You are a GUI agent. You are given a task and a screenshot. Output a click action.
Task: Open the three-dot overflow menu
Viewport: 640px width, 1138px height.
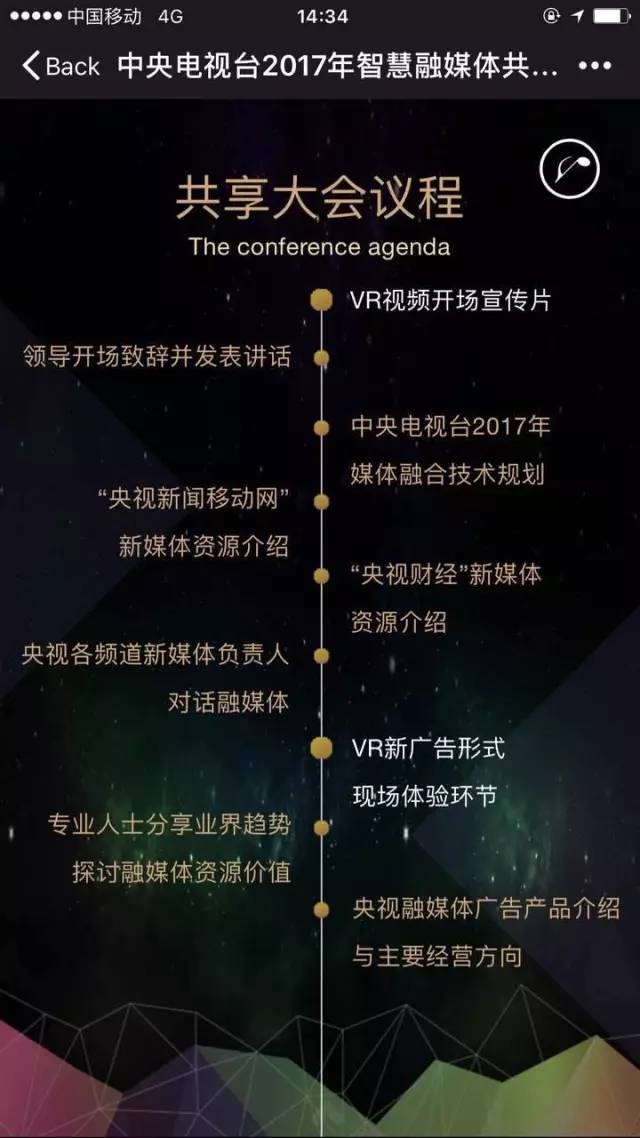click(x=594, y=67)
